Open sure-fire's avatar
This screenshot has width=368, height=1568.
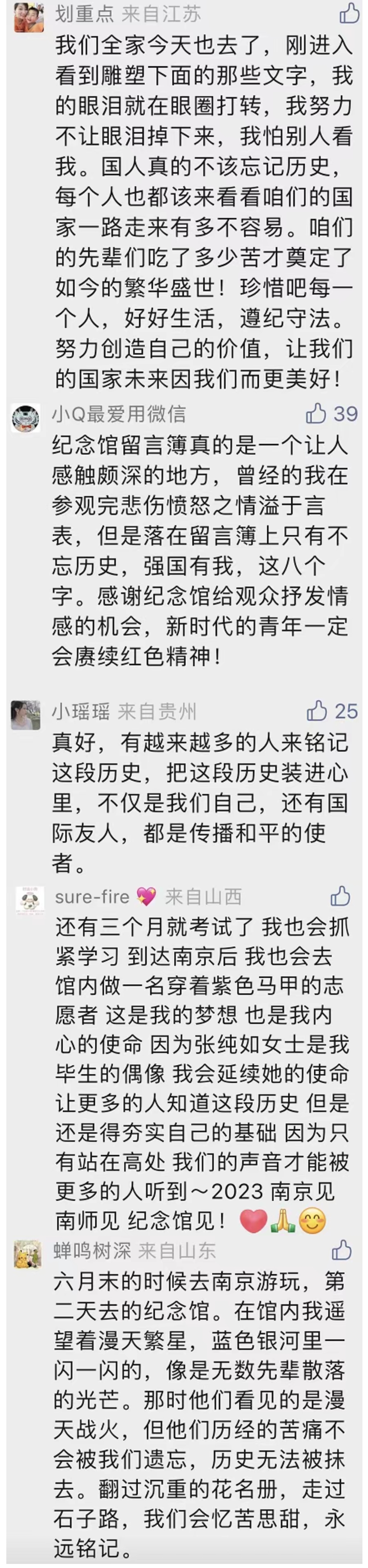pos(29,900)
